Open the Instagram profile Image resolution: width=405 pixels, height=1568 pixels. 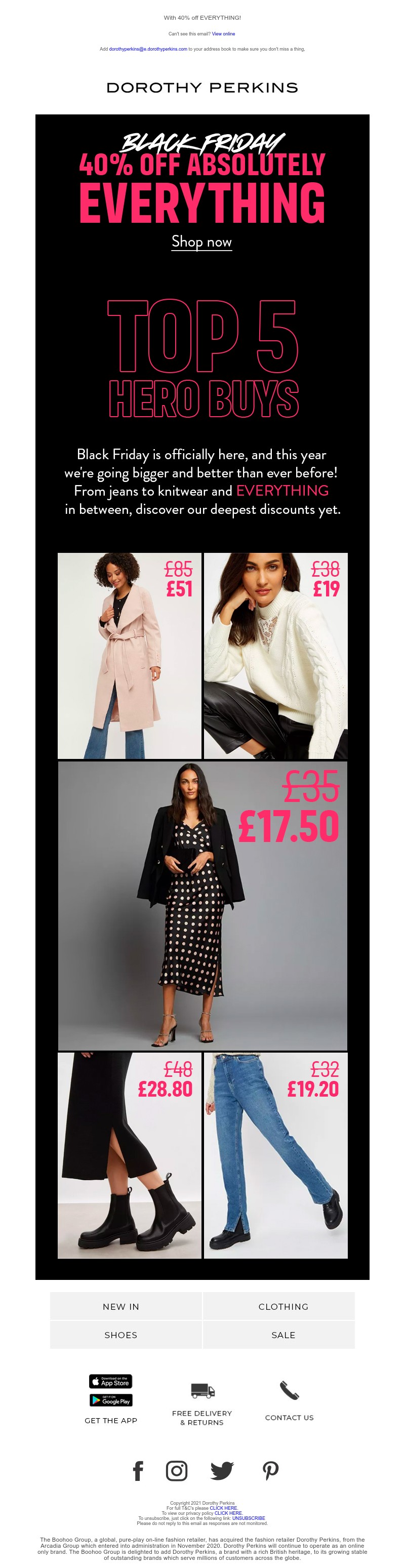coord(177,1471)
